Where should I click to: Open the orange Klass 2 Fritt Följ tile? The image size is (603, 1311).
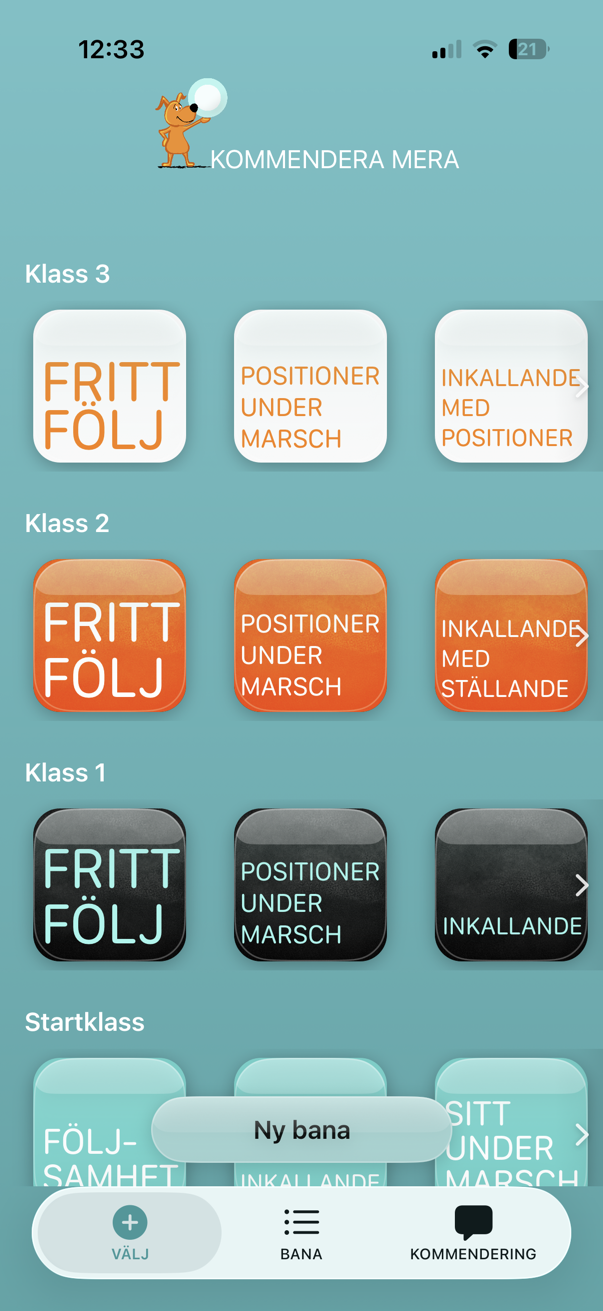tap(110, 636)
